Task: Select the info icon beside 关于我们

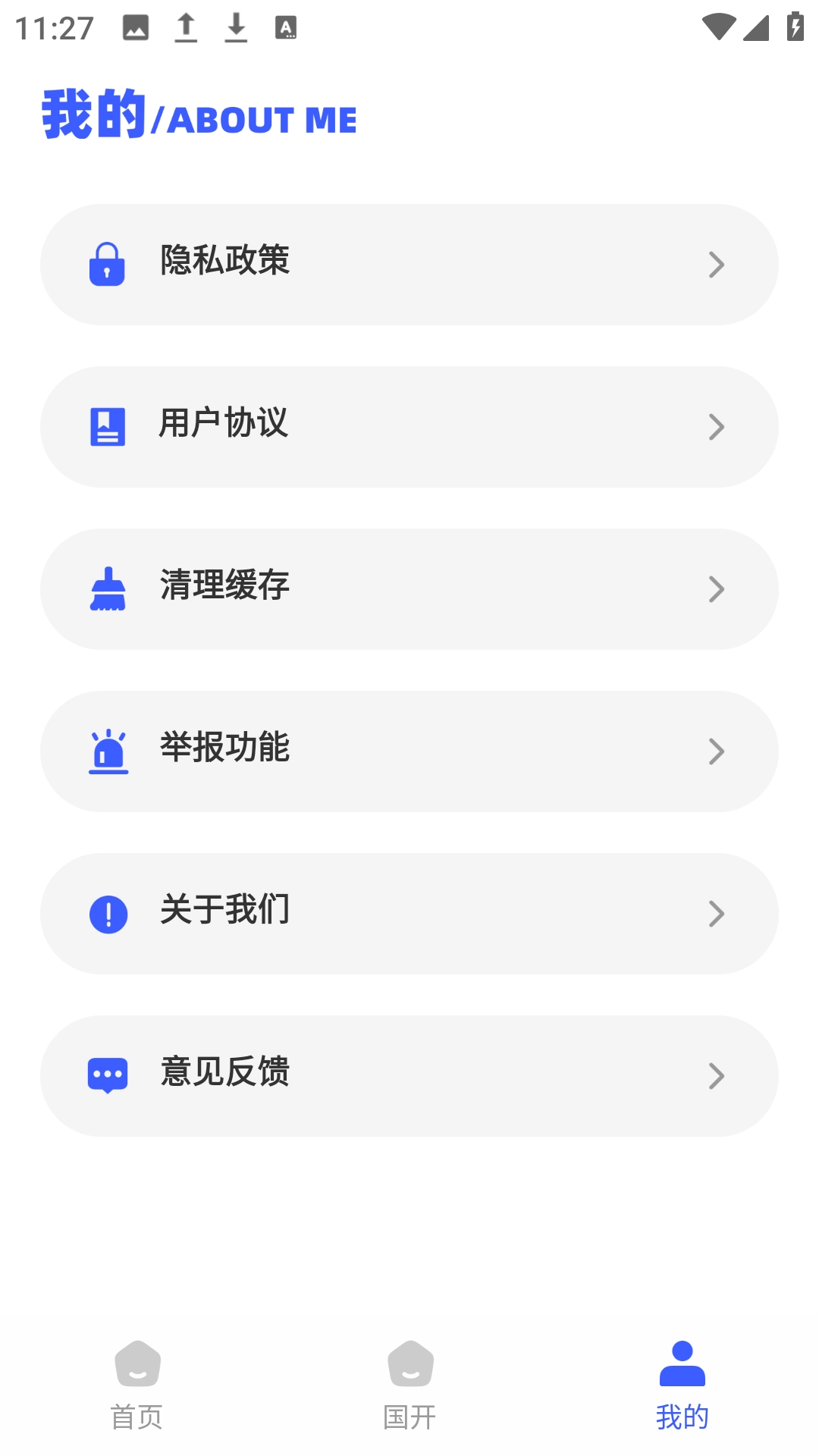Action: 108,913
